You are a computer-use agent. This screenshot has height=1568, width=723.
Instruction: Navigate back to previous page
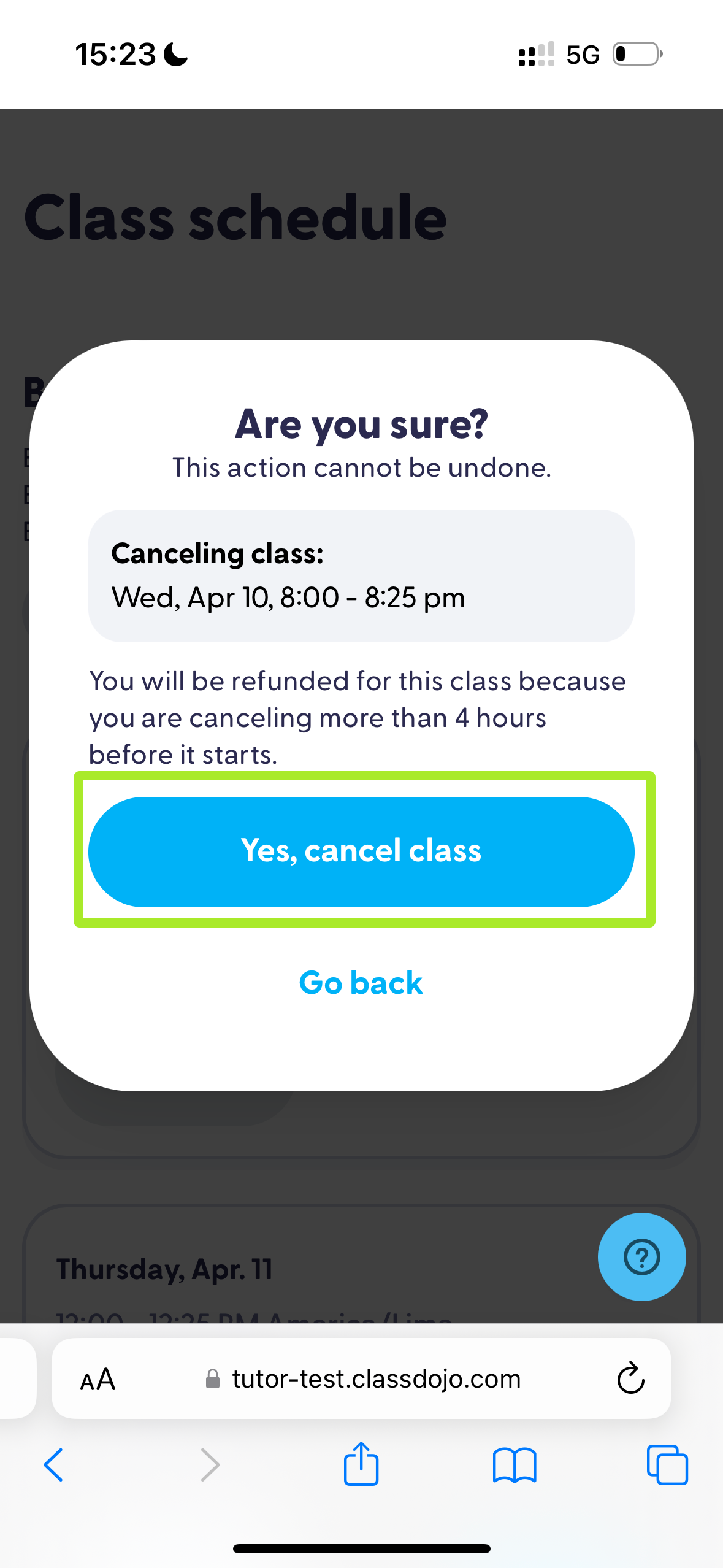53,1466
